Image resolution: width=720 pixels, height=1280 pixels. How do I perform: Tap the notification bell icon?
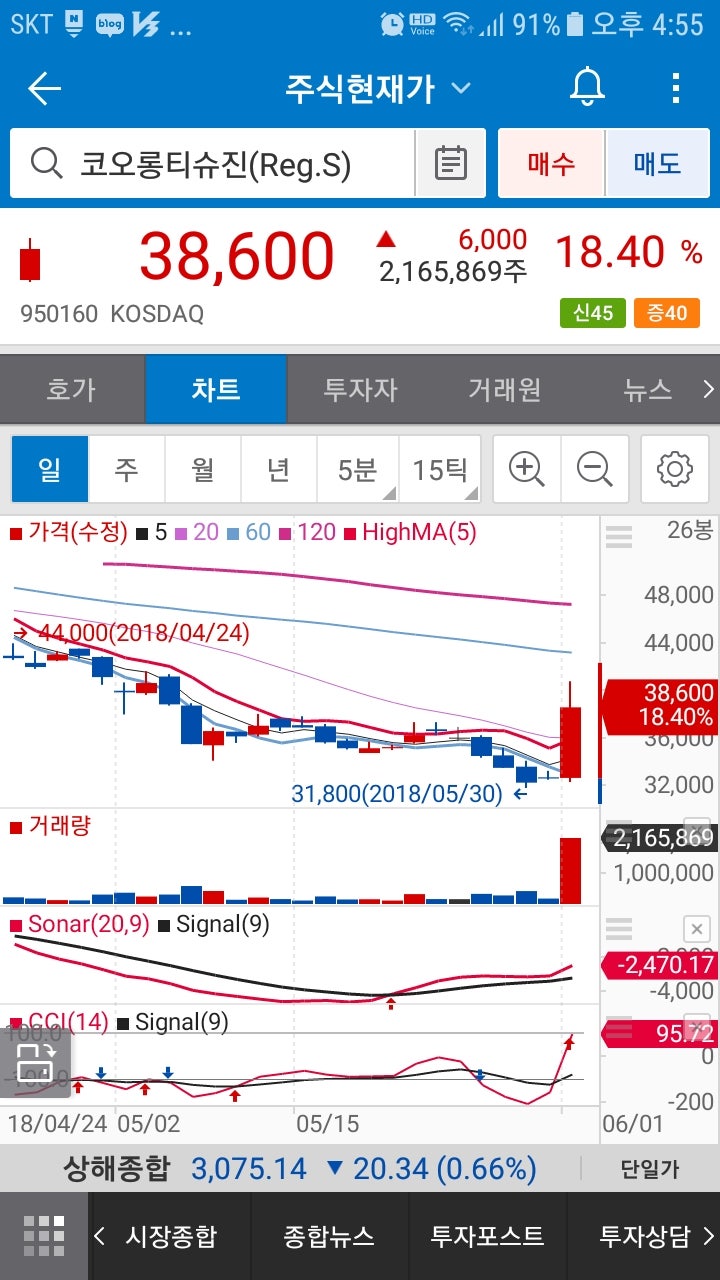586,87
